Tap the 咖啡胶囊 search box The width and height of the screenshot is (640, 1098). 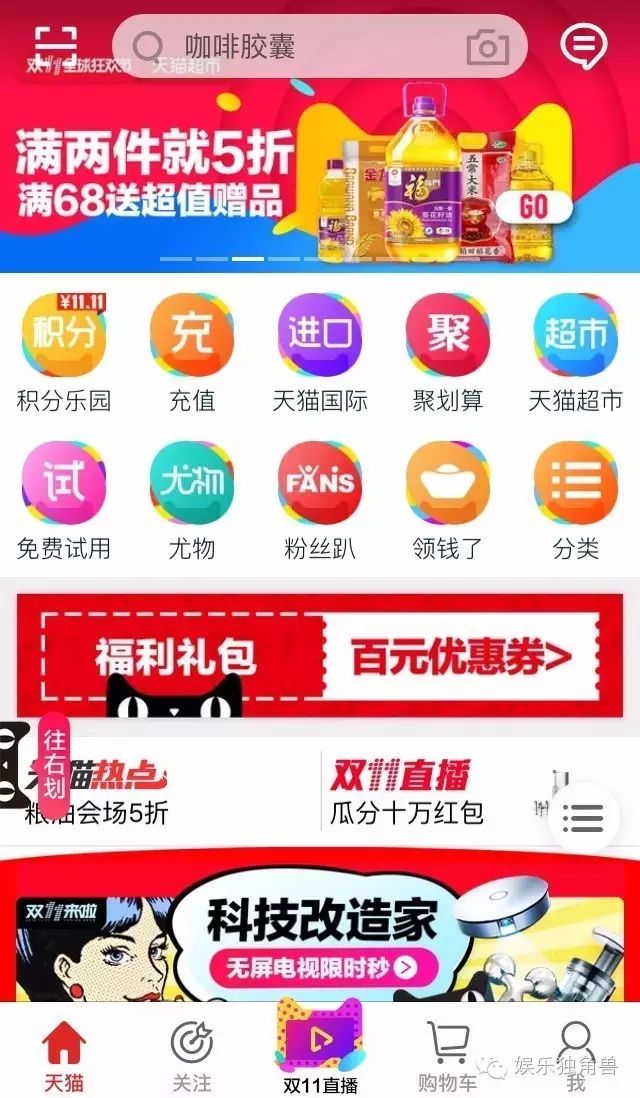(300, 47)
